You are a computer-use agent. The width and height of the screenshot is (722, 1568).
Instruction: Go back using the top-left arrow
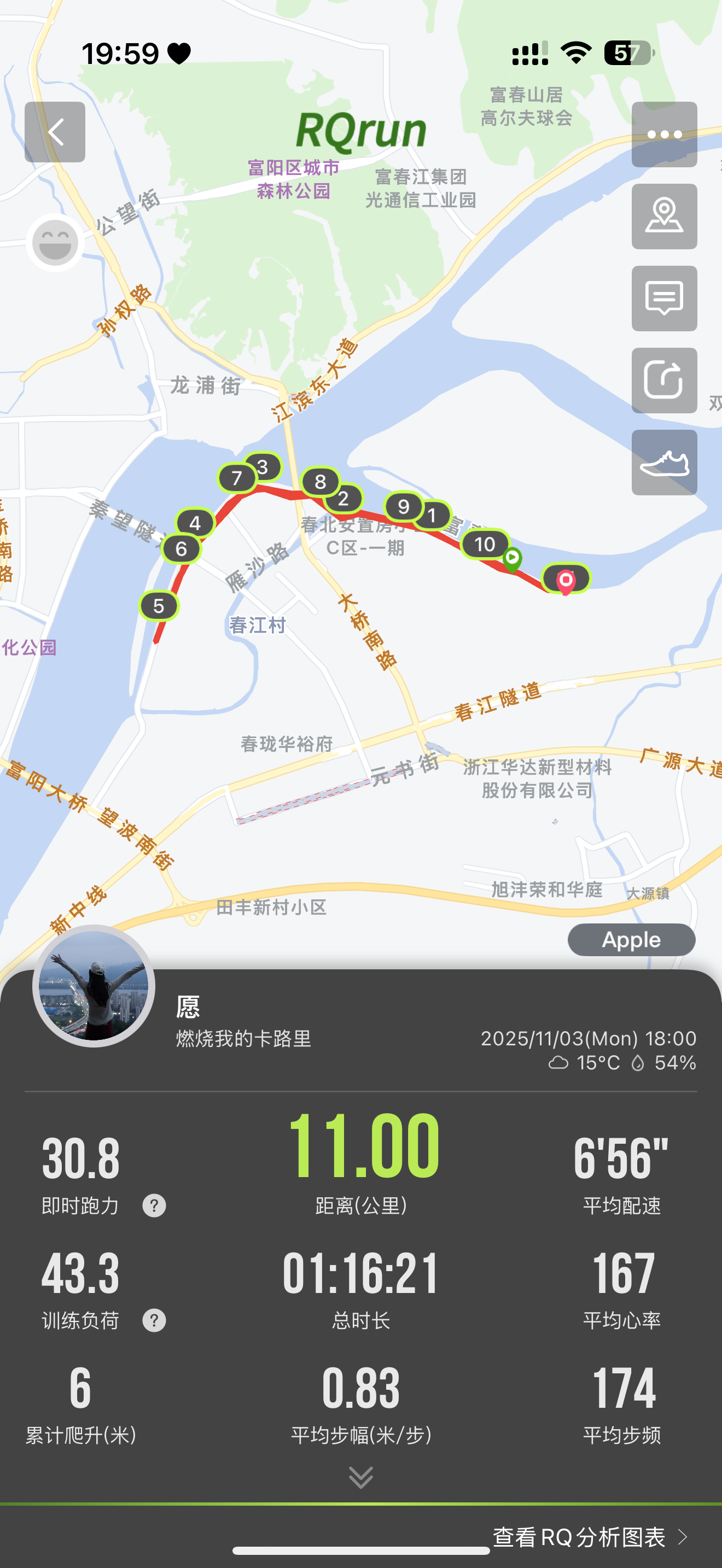point(55,132)
